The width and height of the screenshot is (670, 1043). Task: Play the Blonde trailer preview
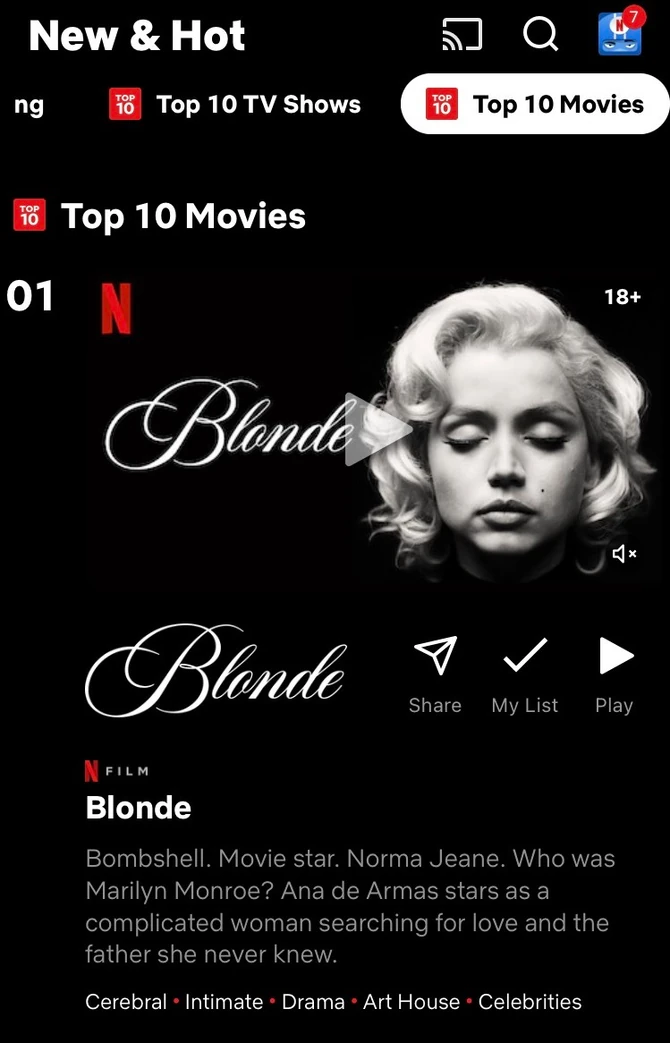tap(376, 430)
